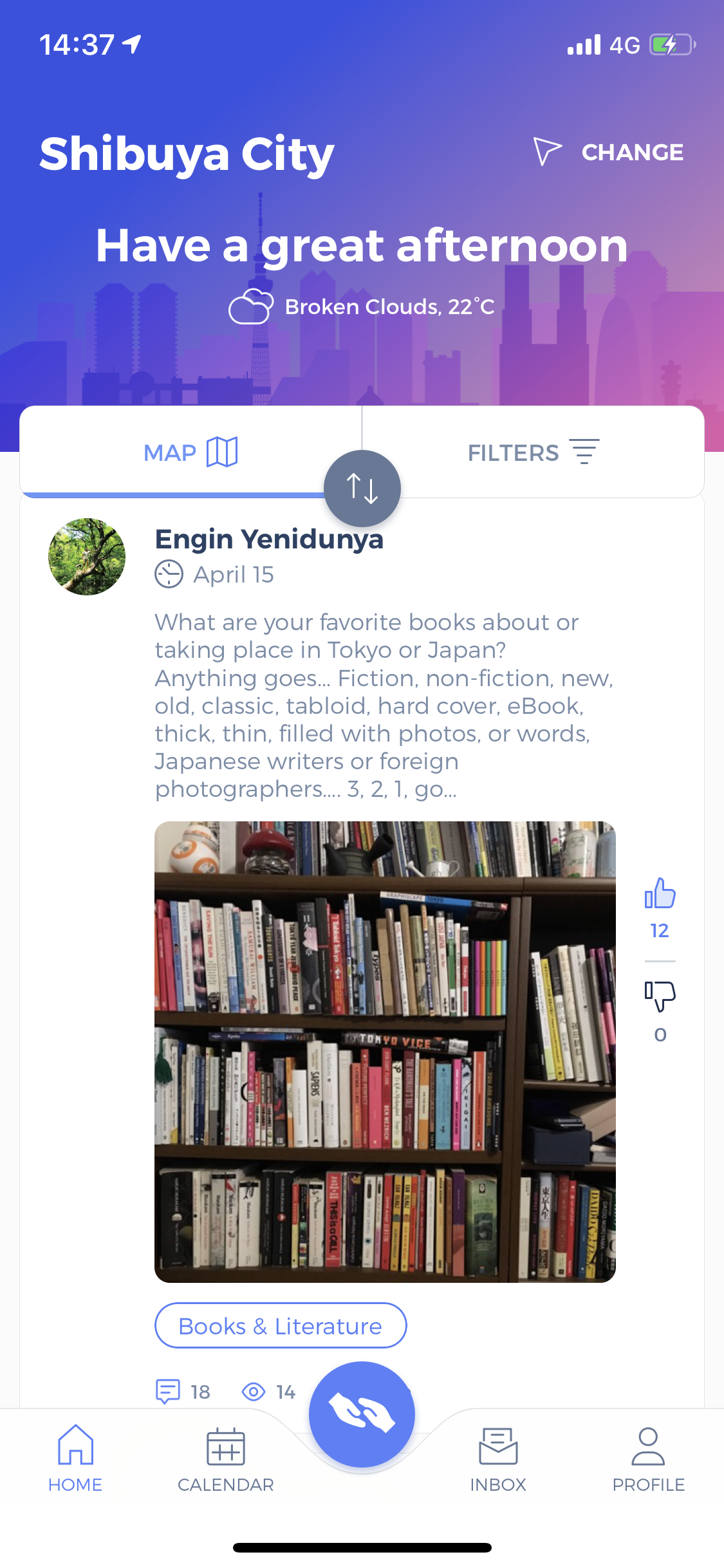Image resolution: width=724 pixels, height=1568 pixels.
Task: Switch to the CALENDAR tab
Action: (225, 1459)
